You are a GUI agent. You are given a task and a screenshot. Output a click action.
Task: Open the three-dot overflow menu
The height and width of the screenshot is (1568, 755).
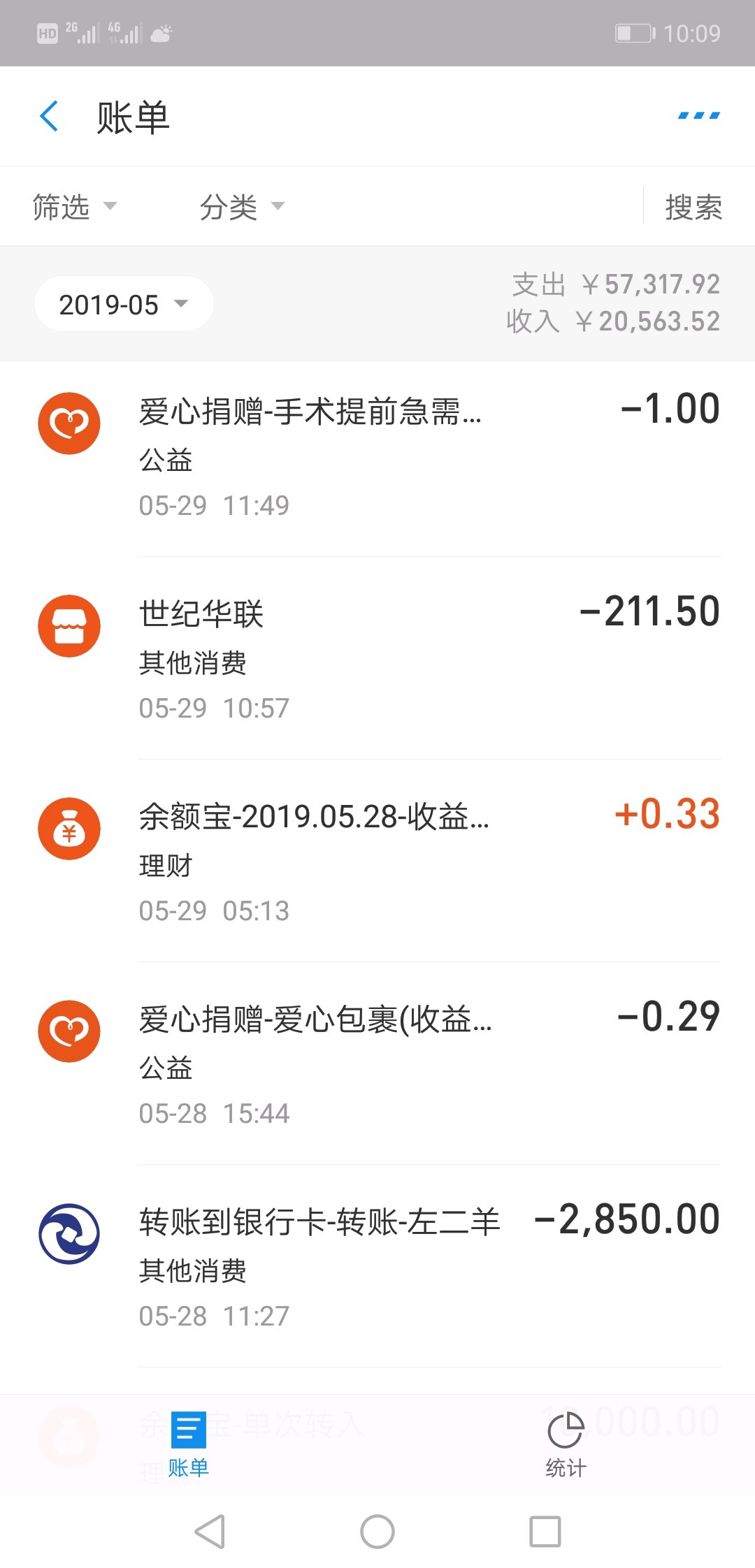point(698,116)
